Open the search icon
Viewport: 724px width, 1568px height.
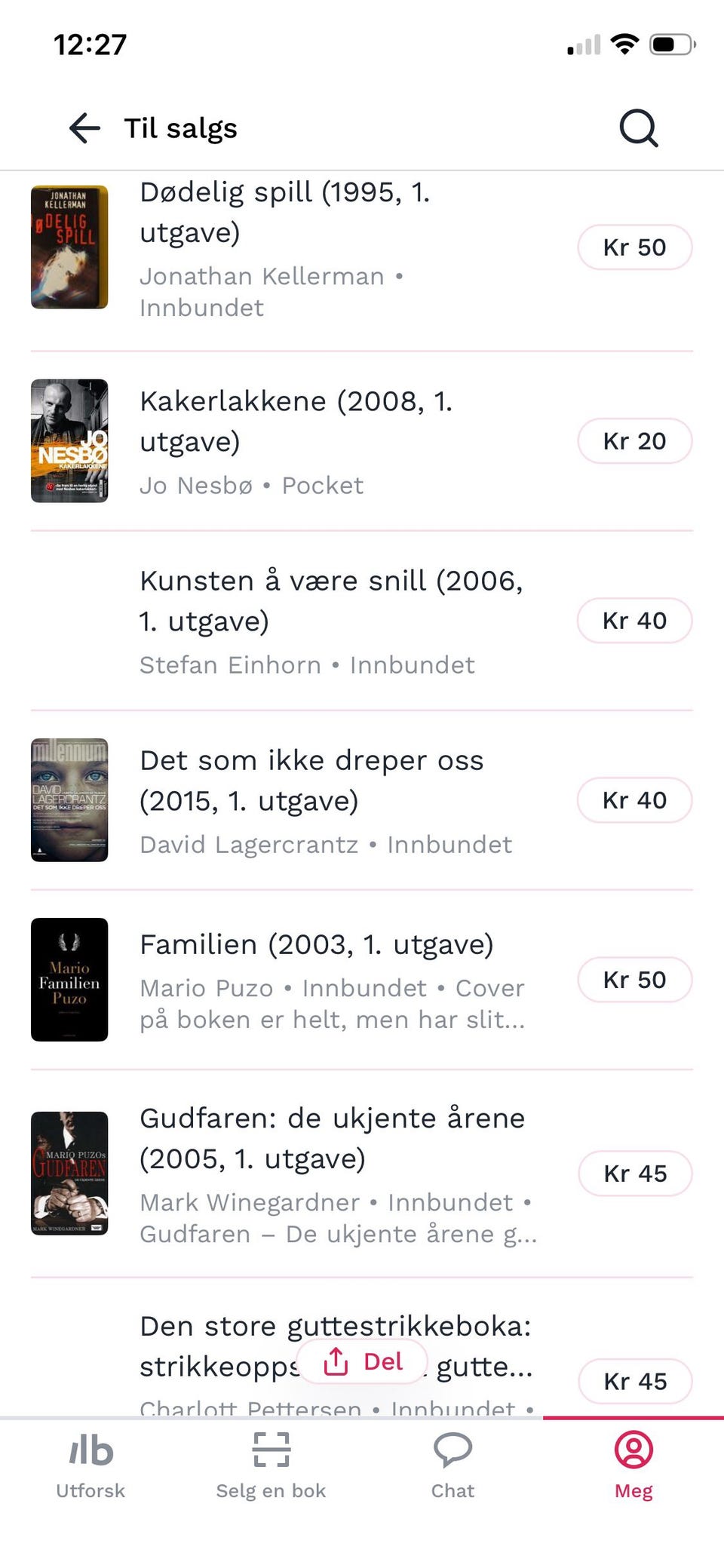[x=637, y=127]
